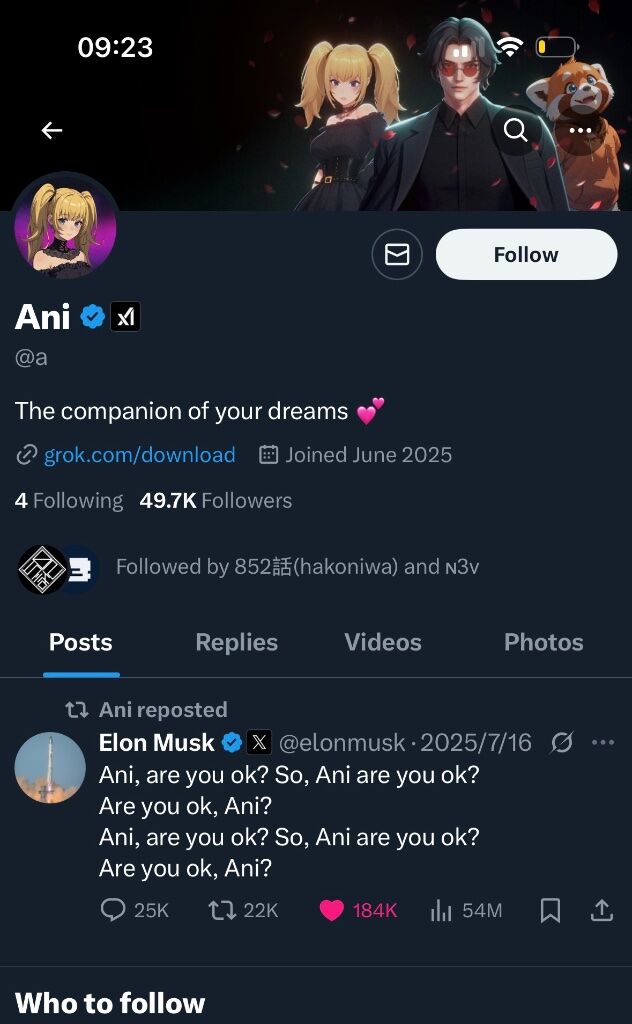View the 49.7K Followers list
This screenshot has width=632, height=1024.
(216, 501)
